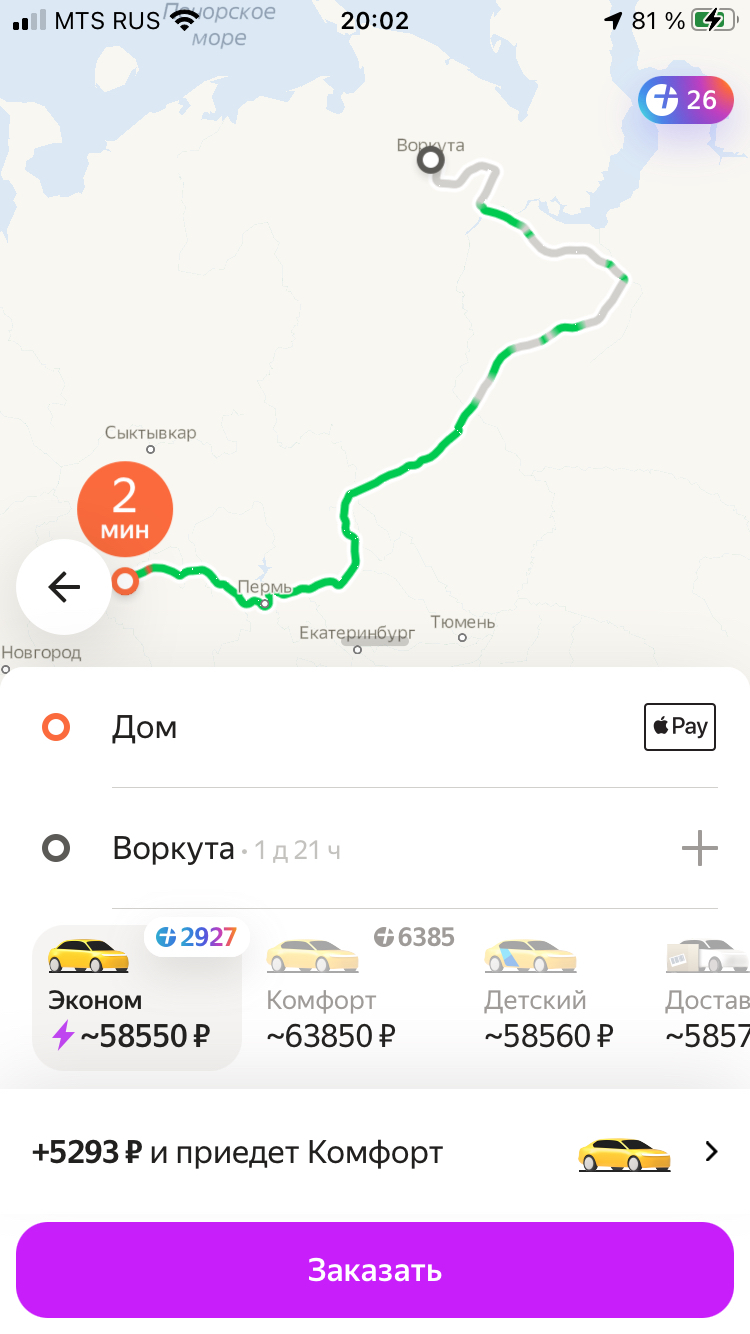
Task: Open the Комфорт upgrade offer for +5293 ₽
Action: 374,1153
